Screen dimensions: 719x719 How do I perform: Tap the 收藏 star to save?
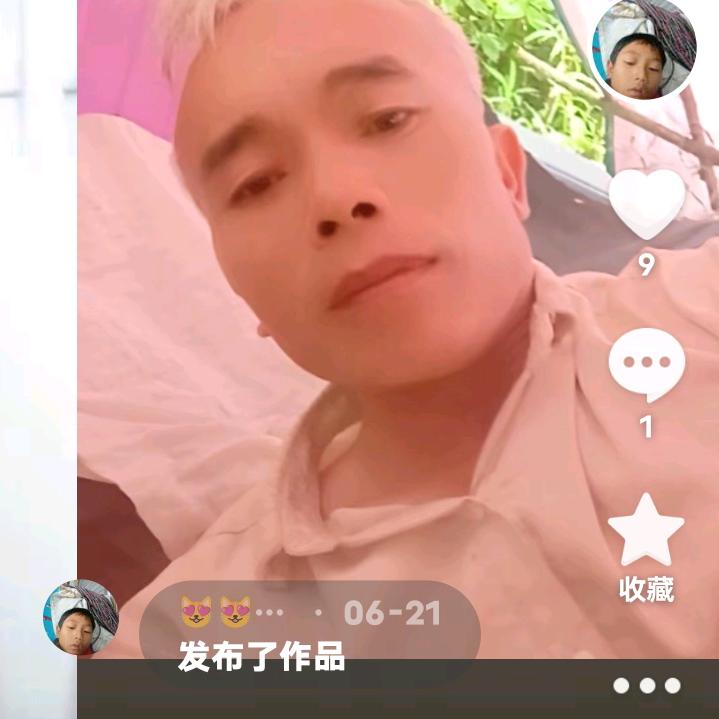coord(646,531)
